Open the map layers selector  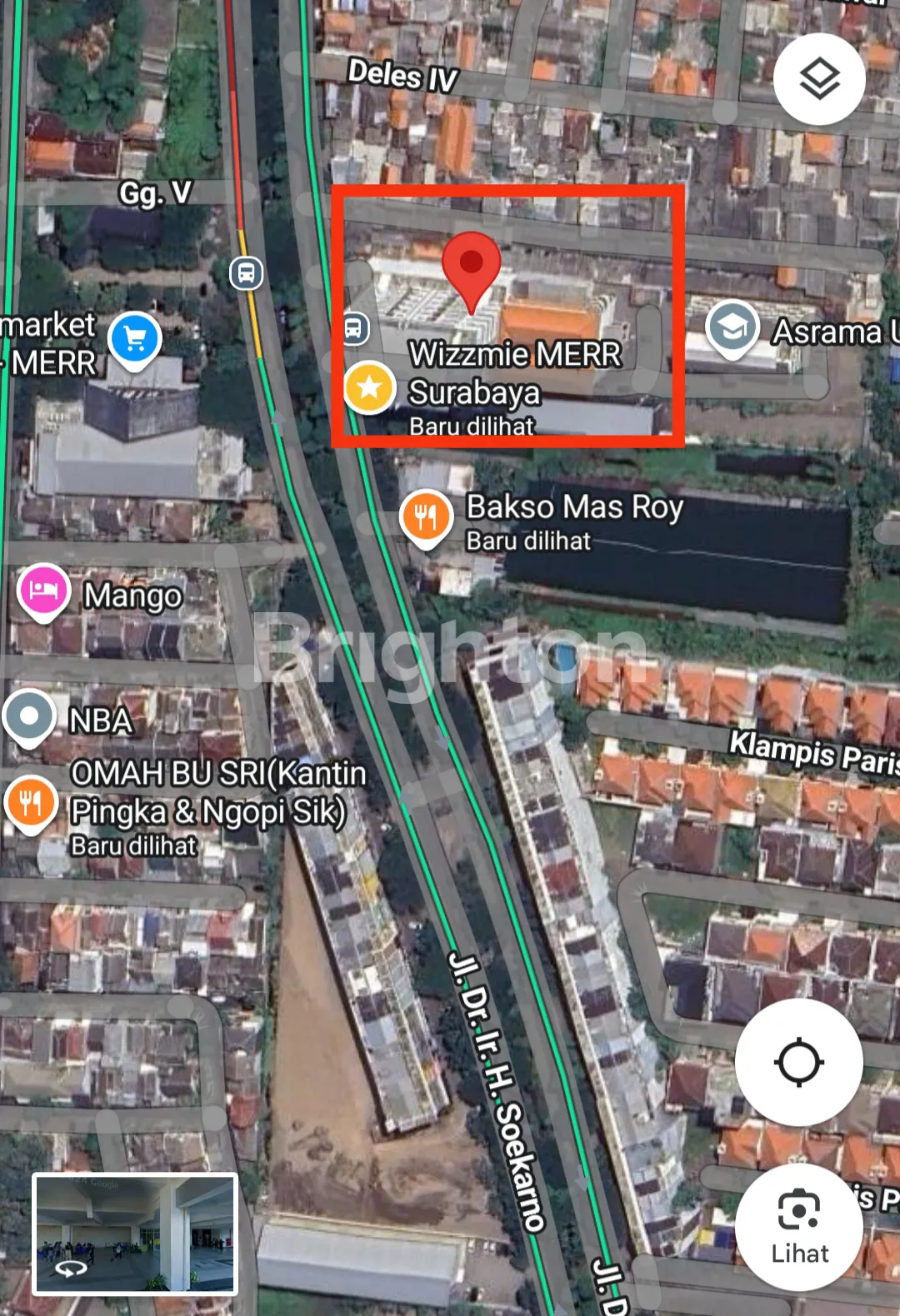(x=819, y=80)
